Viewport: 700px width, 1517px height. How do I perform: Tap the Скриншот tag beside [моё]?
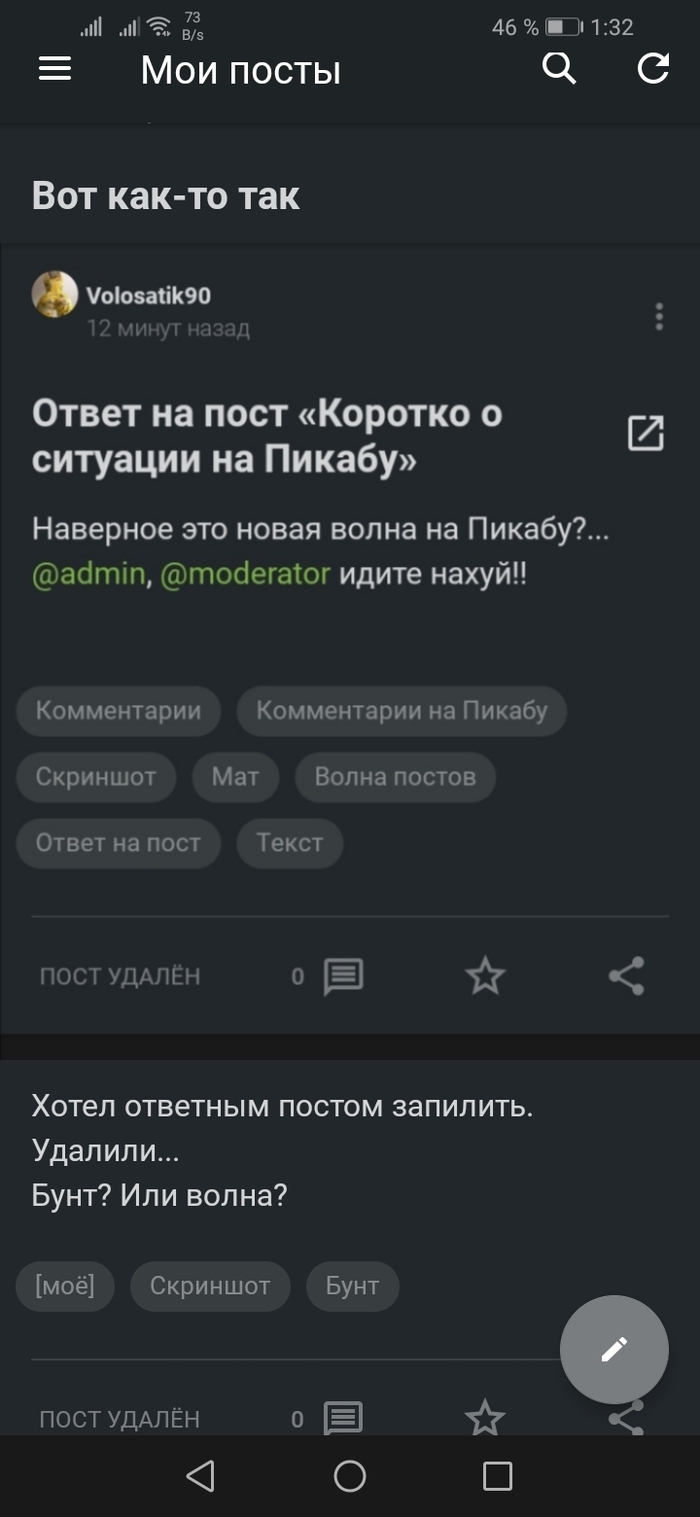coord(210,1286)
